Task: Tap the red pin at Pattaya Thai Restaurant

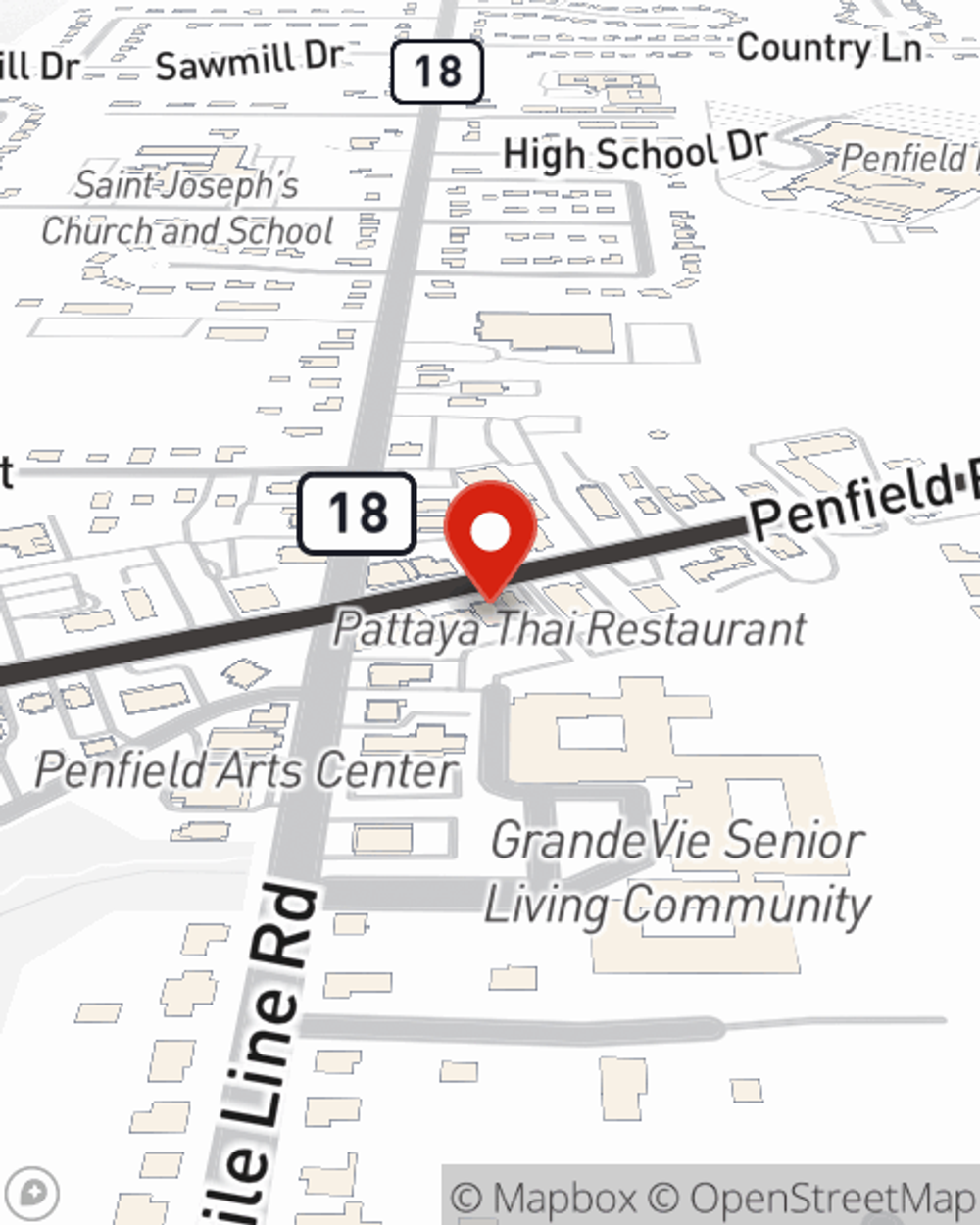Action: (x=491, y=536)
